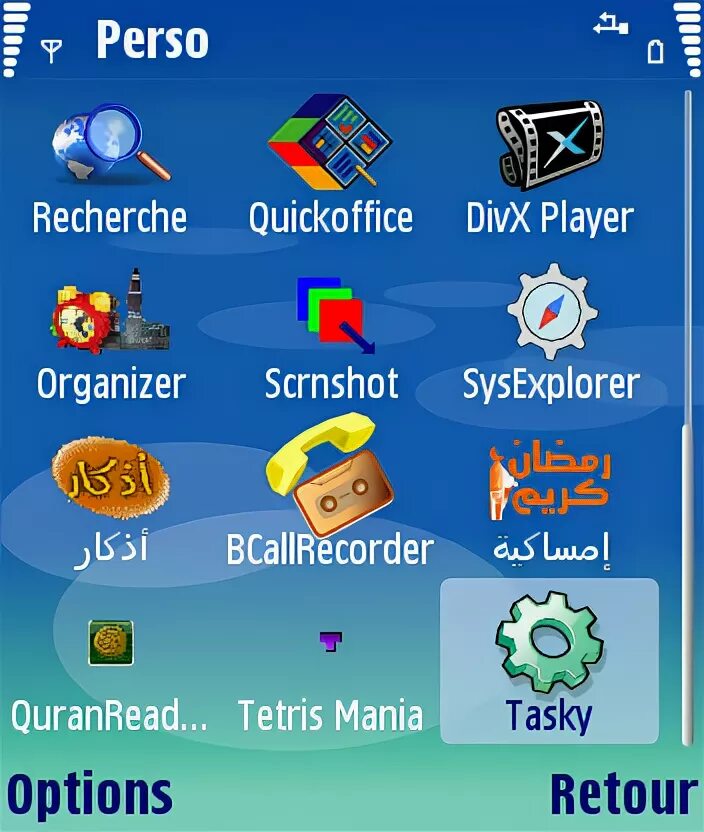Tap Retour to go back
This screenshot has height=832, width=704.
coord(622,796)
